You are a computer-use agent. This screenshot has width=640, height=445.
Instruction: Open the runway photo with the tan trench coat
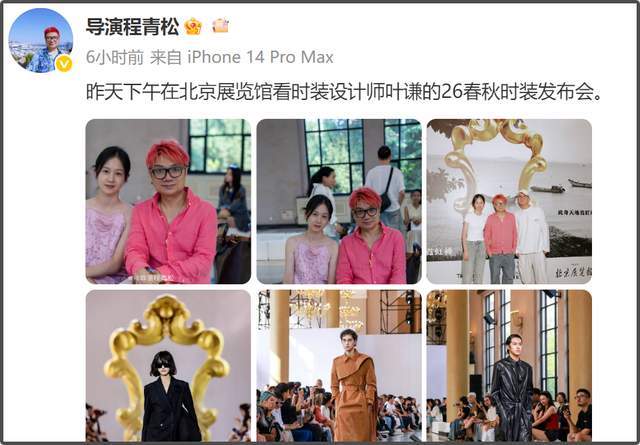(x=339, y=366)
